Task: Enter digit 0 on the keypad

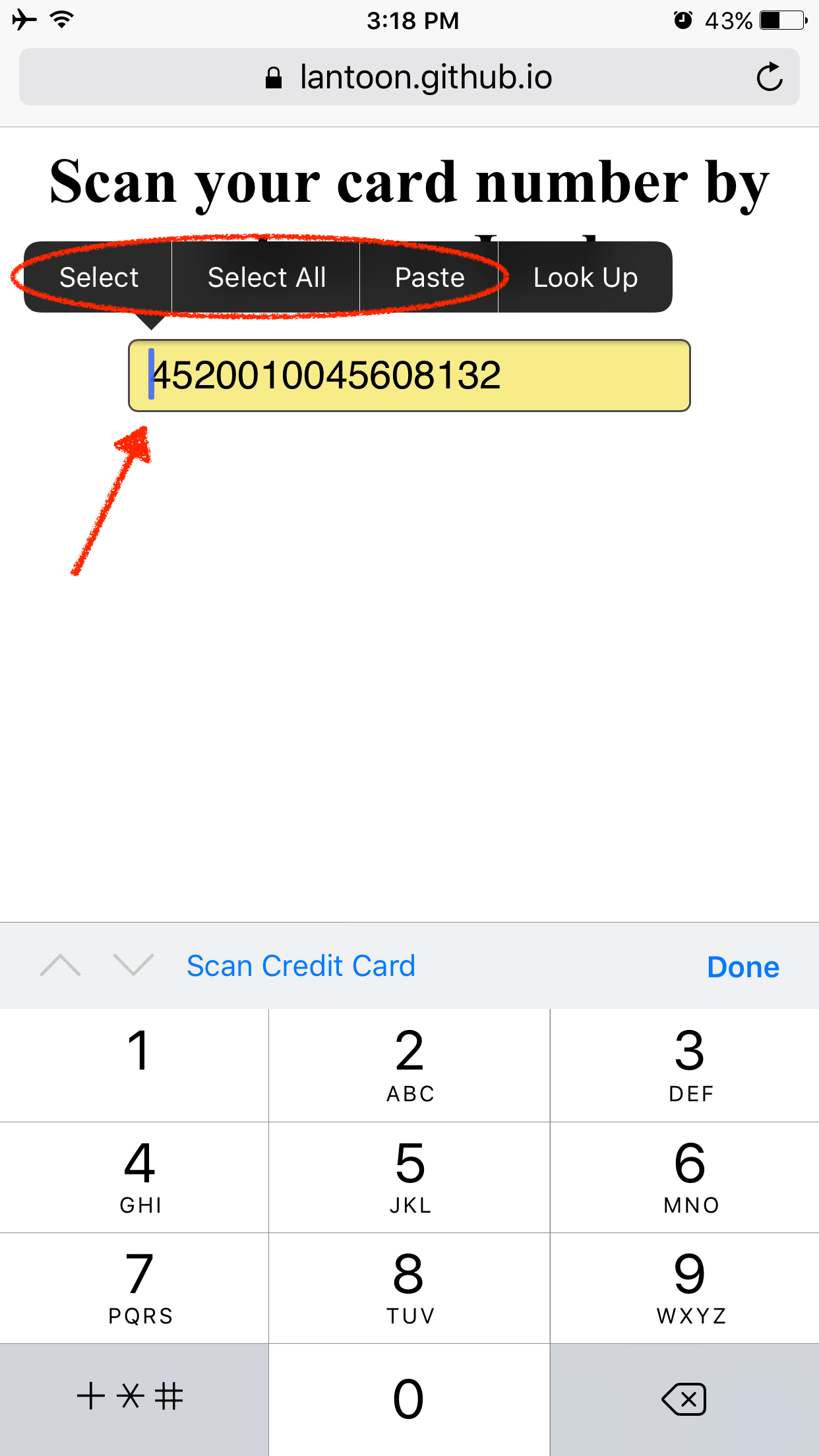Action: coord(409,1399)
